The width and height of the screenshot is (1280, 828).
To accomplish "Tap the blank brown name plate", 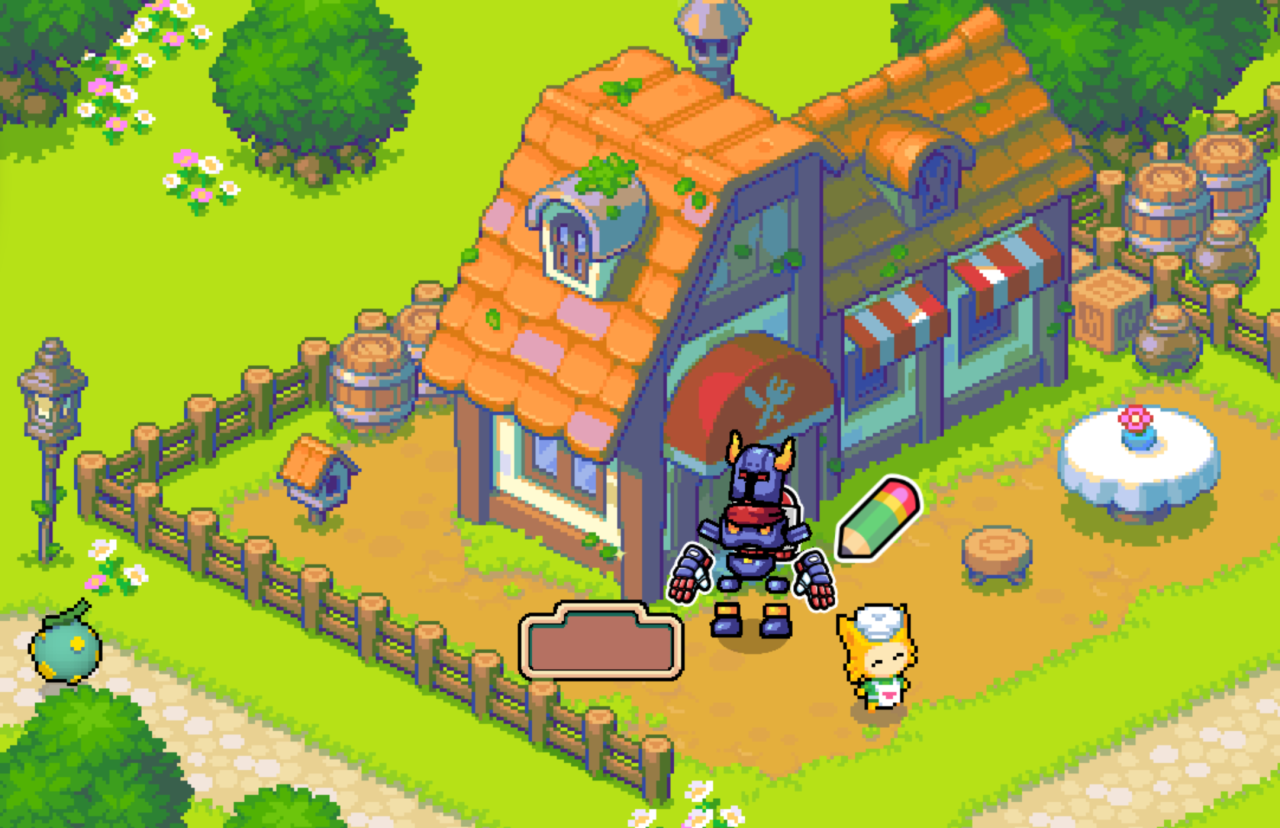I will (600, 642).
